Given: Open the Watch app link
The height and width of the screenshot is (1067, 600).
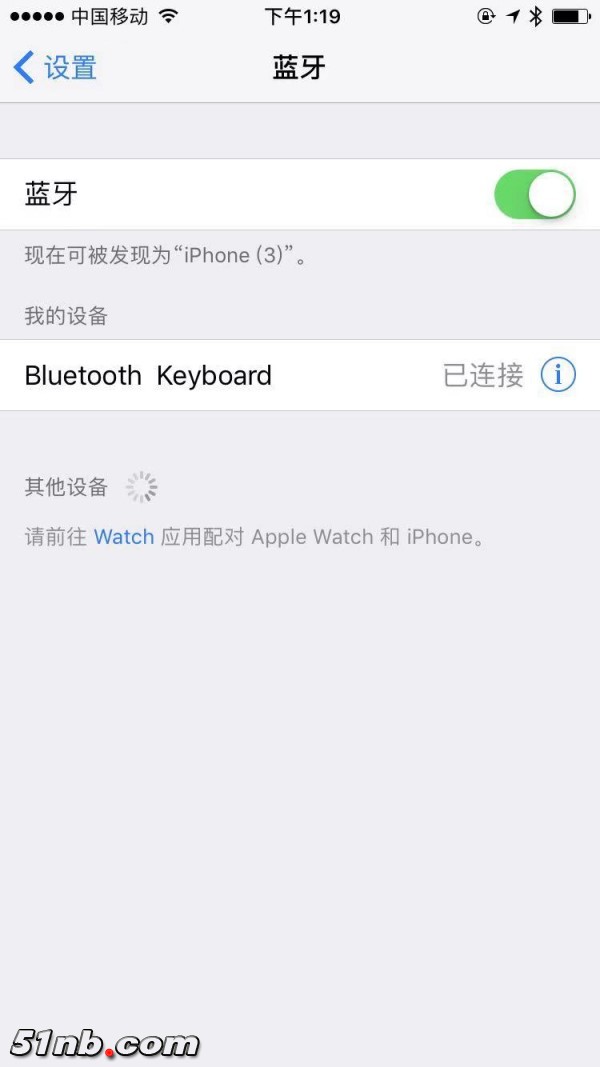Looking at the screenshot, I should [x=124, y=537].
